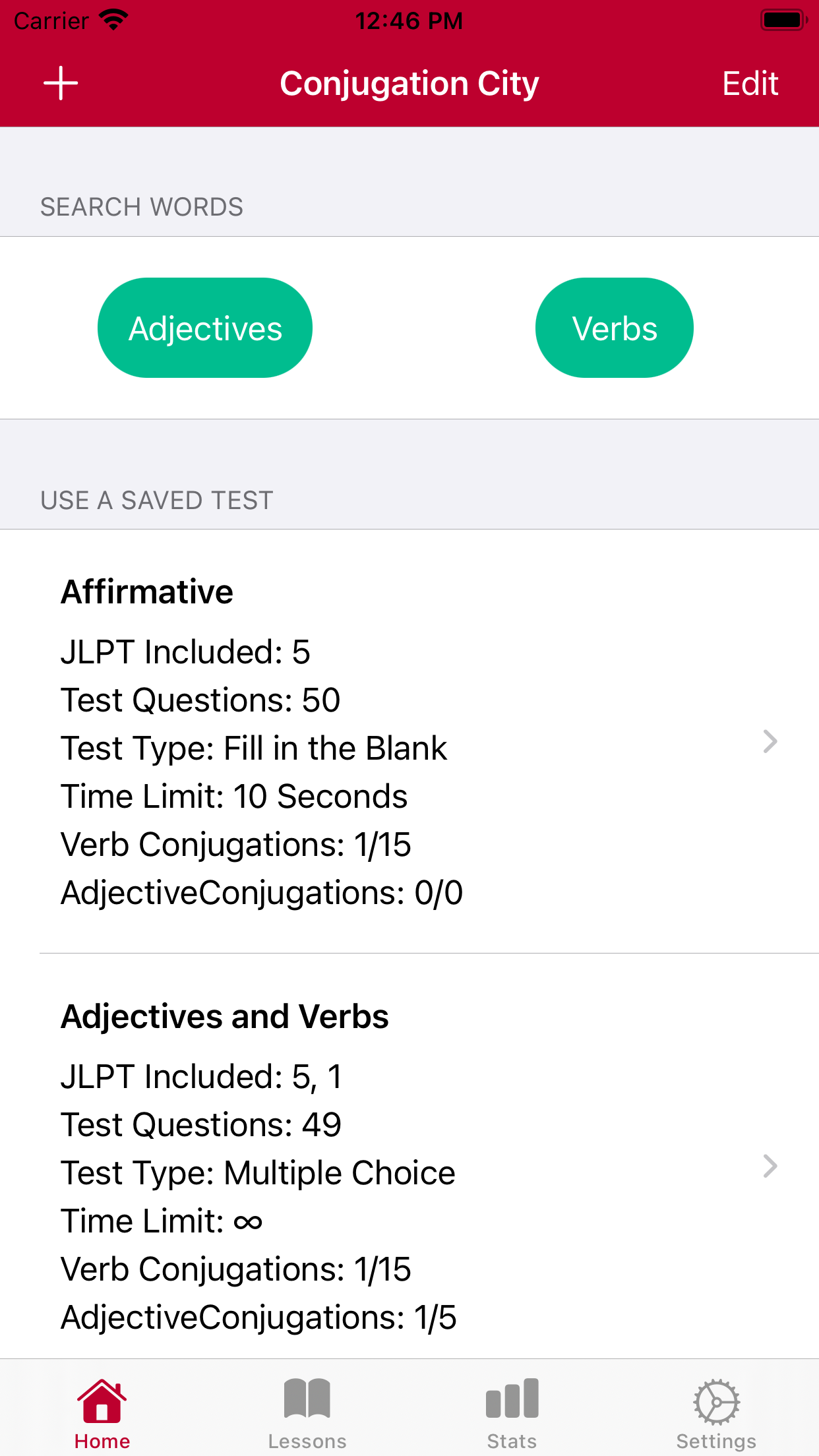Screen dimensions: 819x1456
Task: Tap the battery indicator
Action: pyautogui.click(x=782, y=20)
